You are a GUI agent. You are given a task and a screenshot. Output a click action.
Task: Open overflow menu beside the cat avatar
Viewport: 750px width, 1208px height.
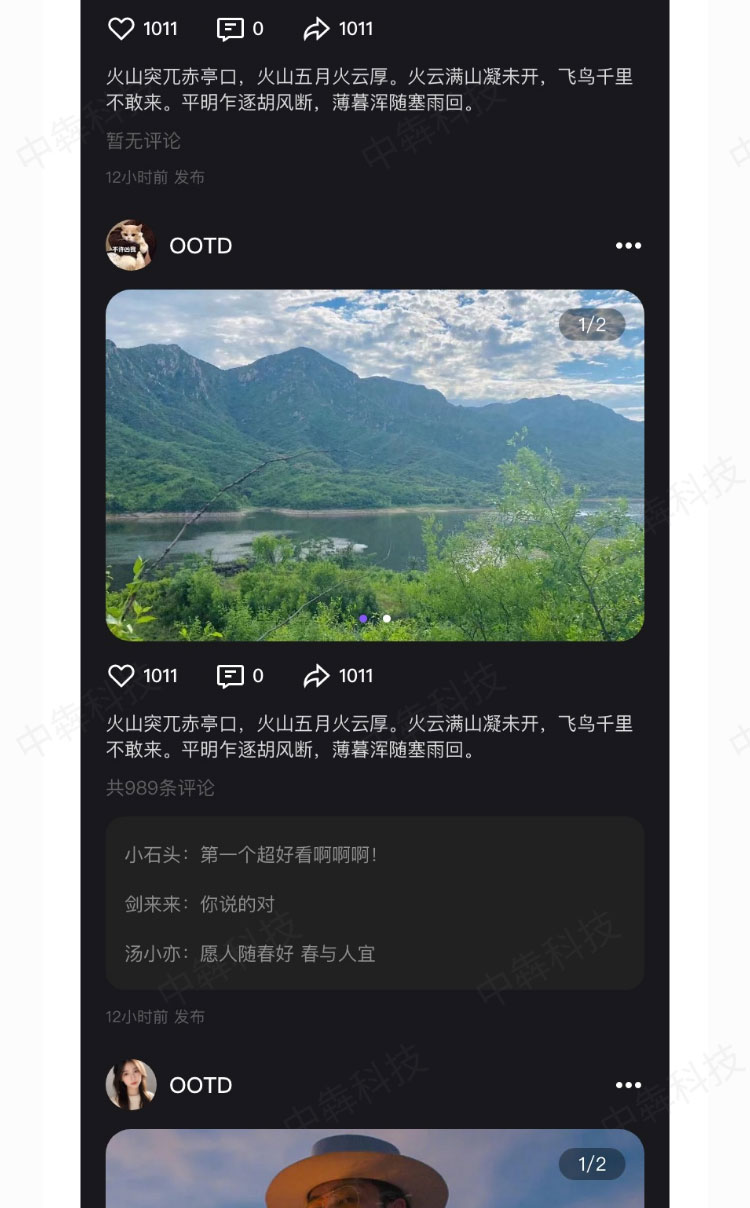click(x=628, y=246)
